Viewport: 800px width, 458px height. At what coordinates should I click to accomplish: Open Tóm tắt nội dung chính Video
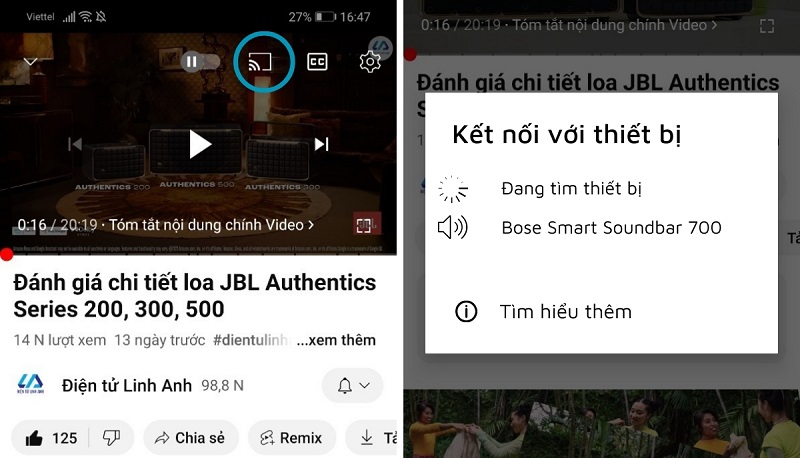pos(211,225)
